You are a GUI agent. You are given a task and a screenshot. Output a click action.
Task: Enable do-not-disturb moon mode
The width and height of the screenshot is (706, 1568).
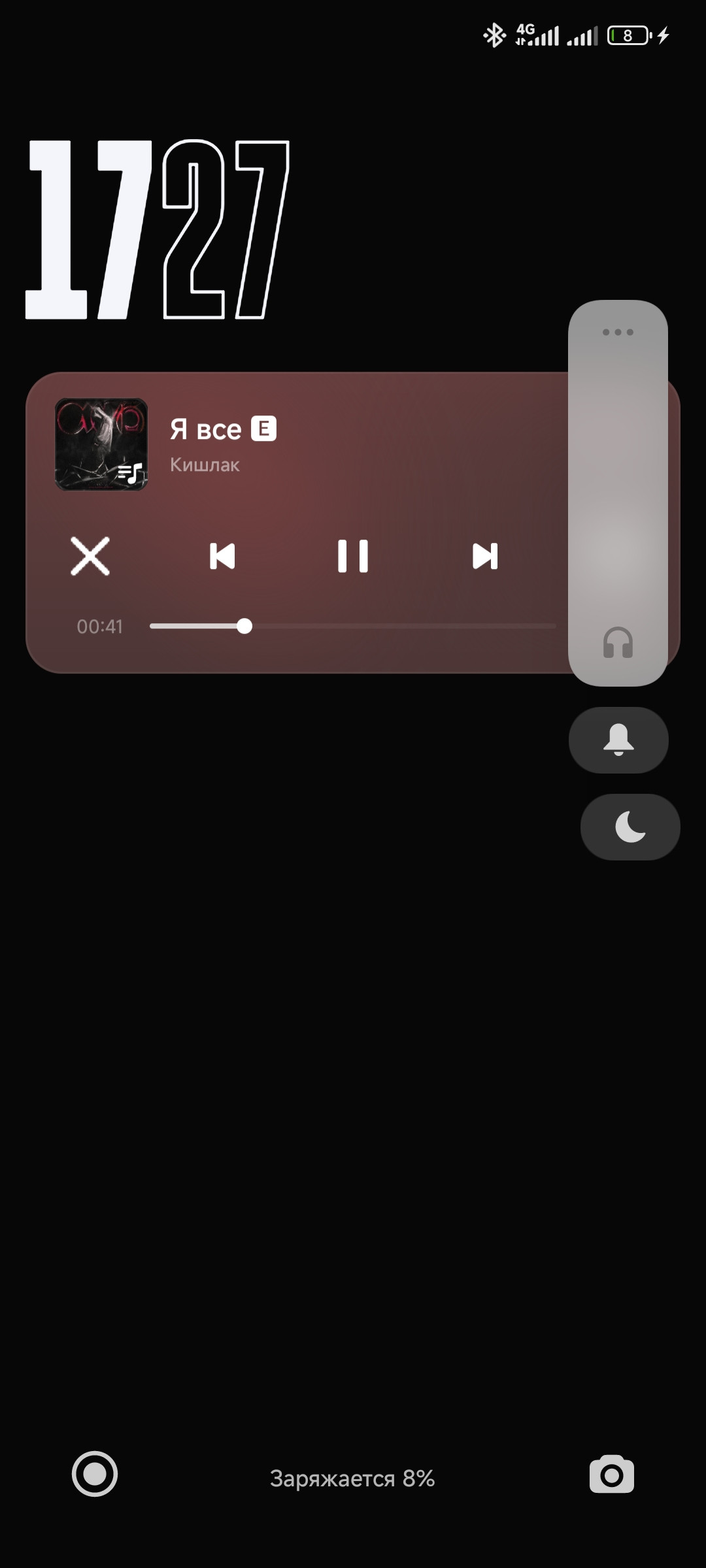point(630,826)
